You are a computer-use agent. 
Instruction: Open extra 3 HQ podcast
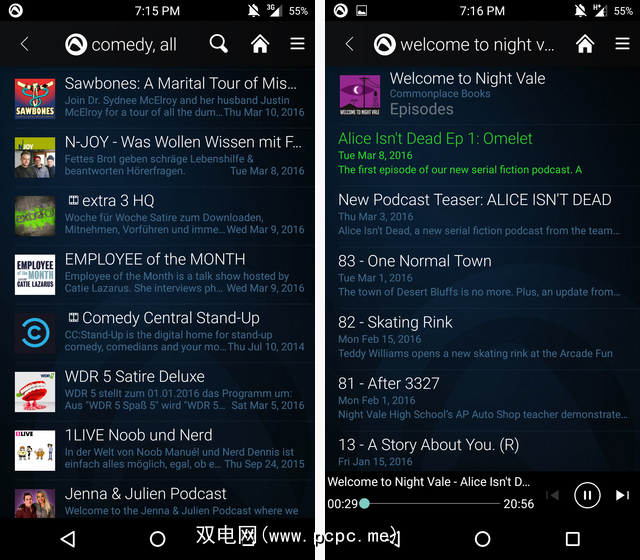[x=160, y=214]
